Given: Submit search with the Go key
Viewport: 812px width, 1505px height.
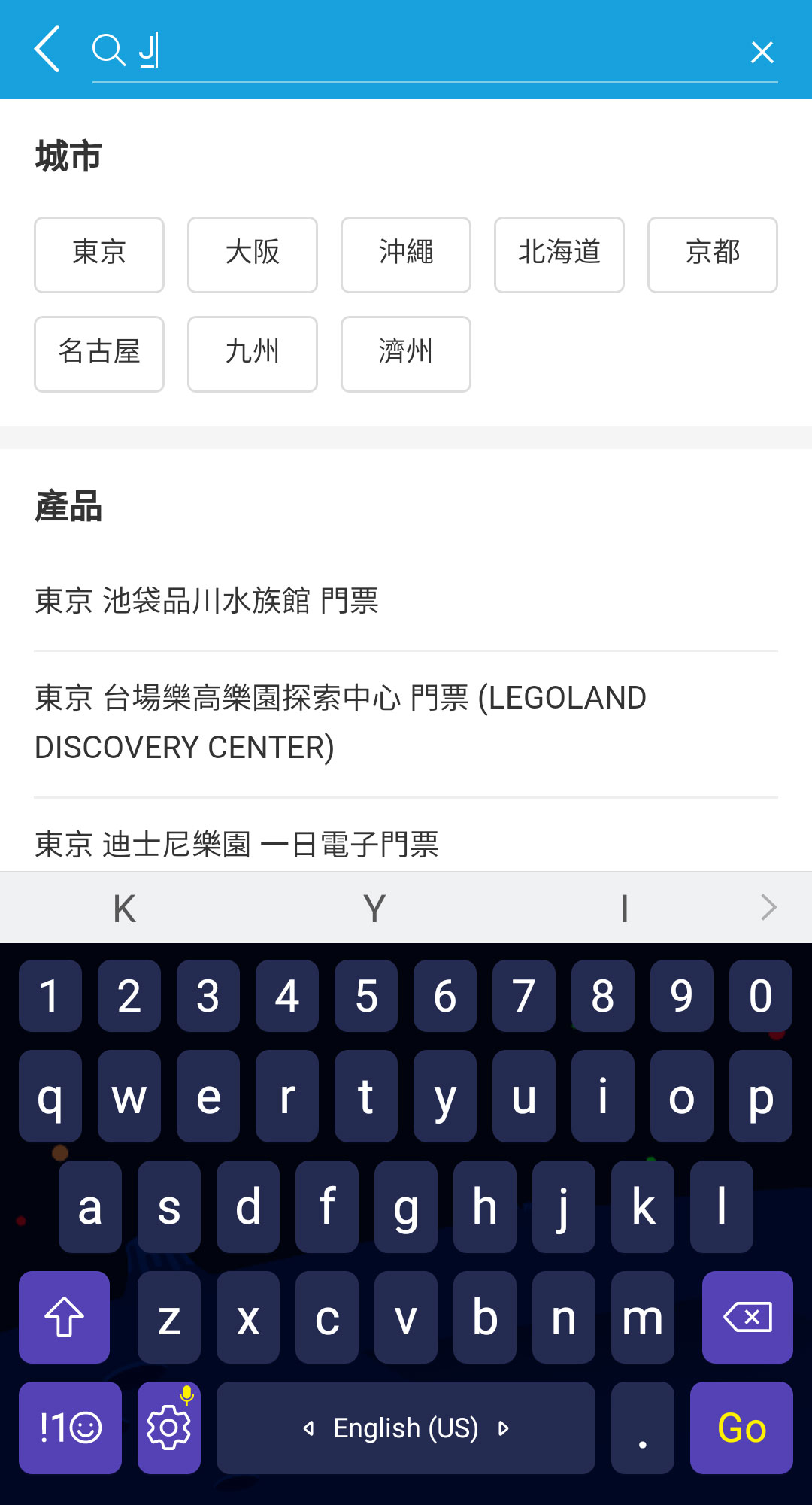Looking at the screenshot, I should click(x=741, y=1428).
